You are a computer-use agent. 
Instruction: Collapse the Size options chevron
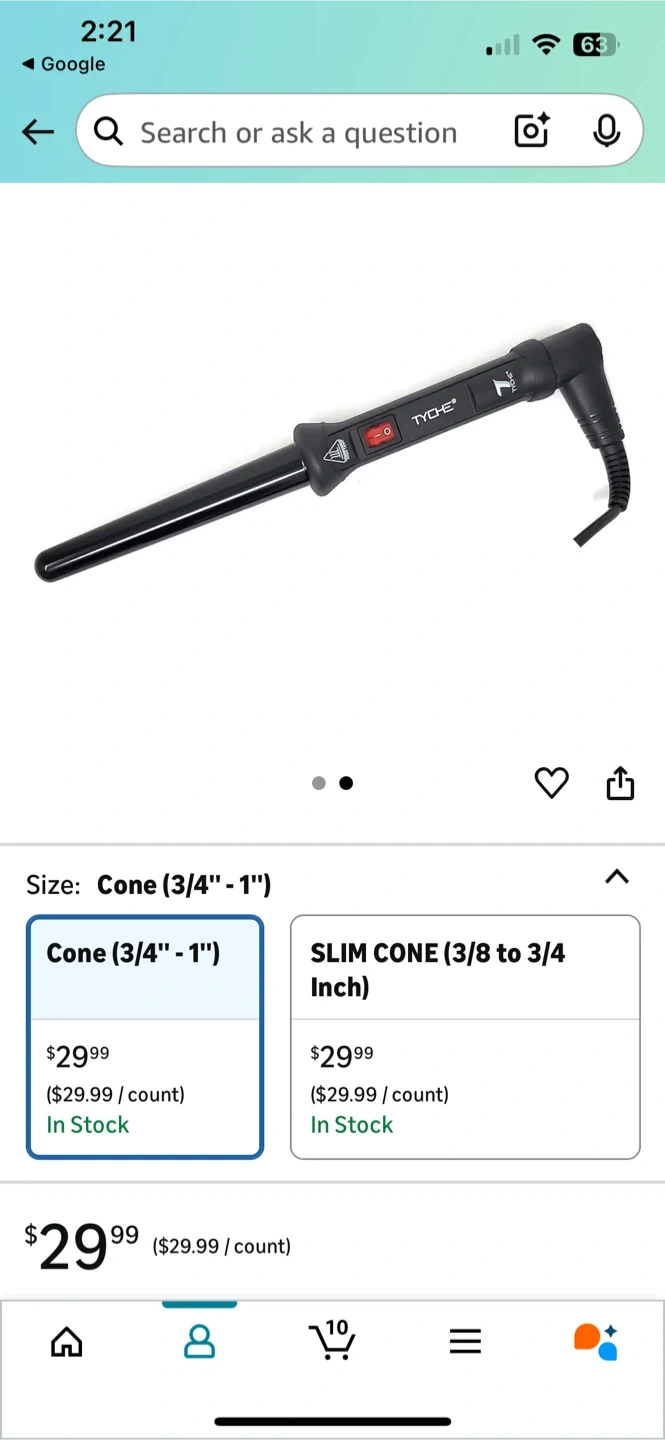[x=617, y=877]
